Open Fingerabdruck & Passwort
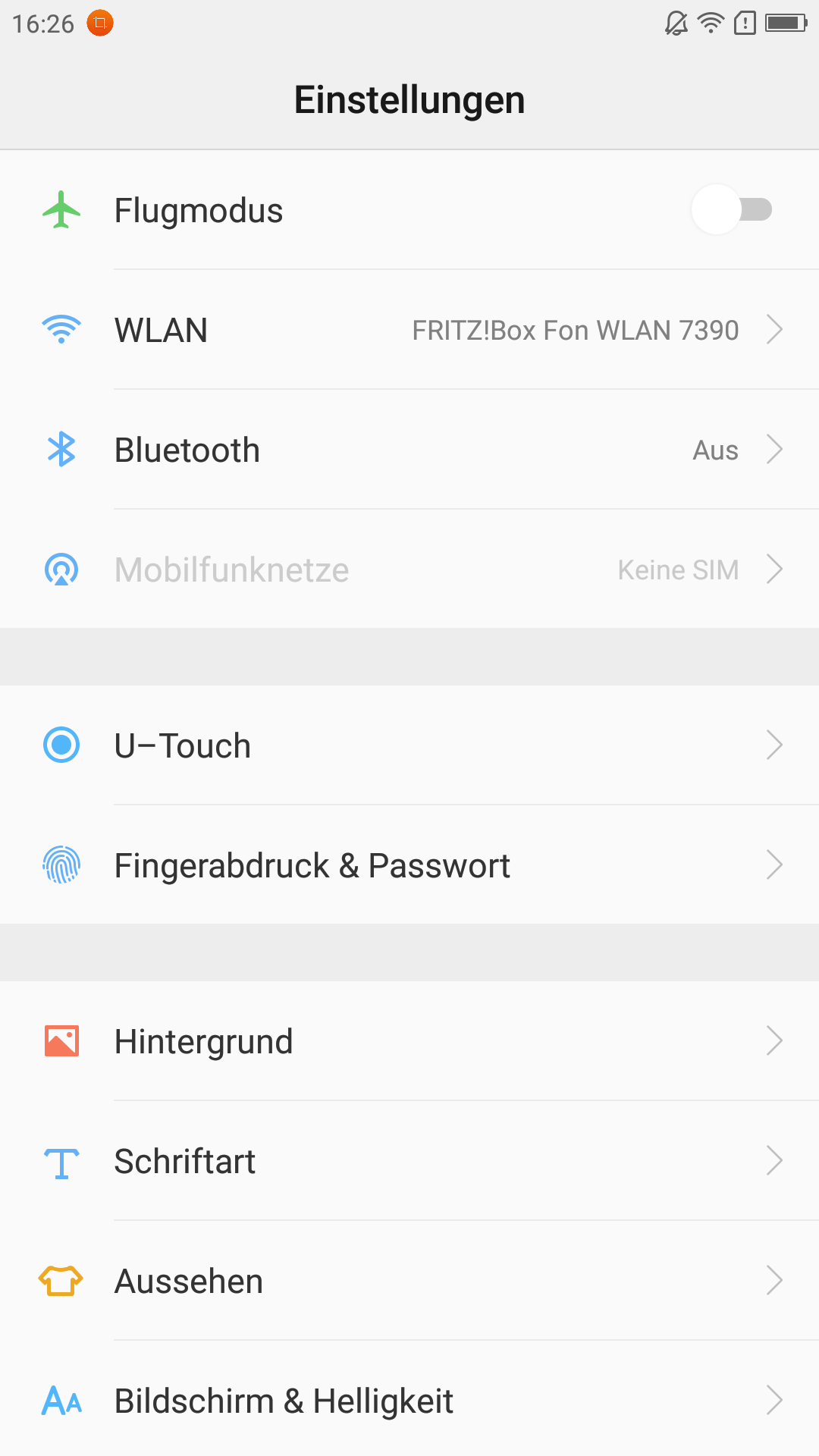 click(409, 864)
